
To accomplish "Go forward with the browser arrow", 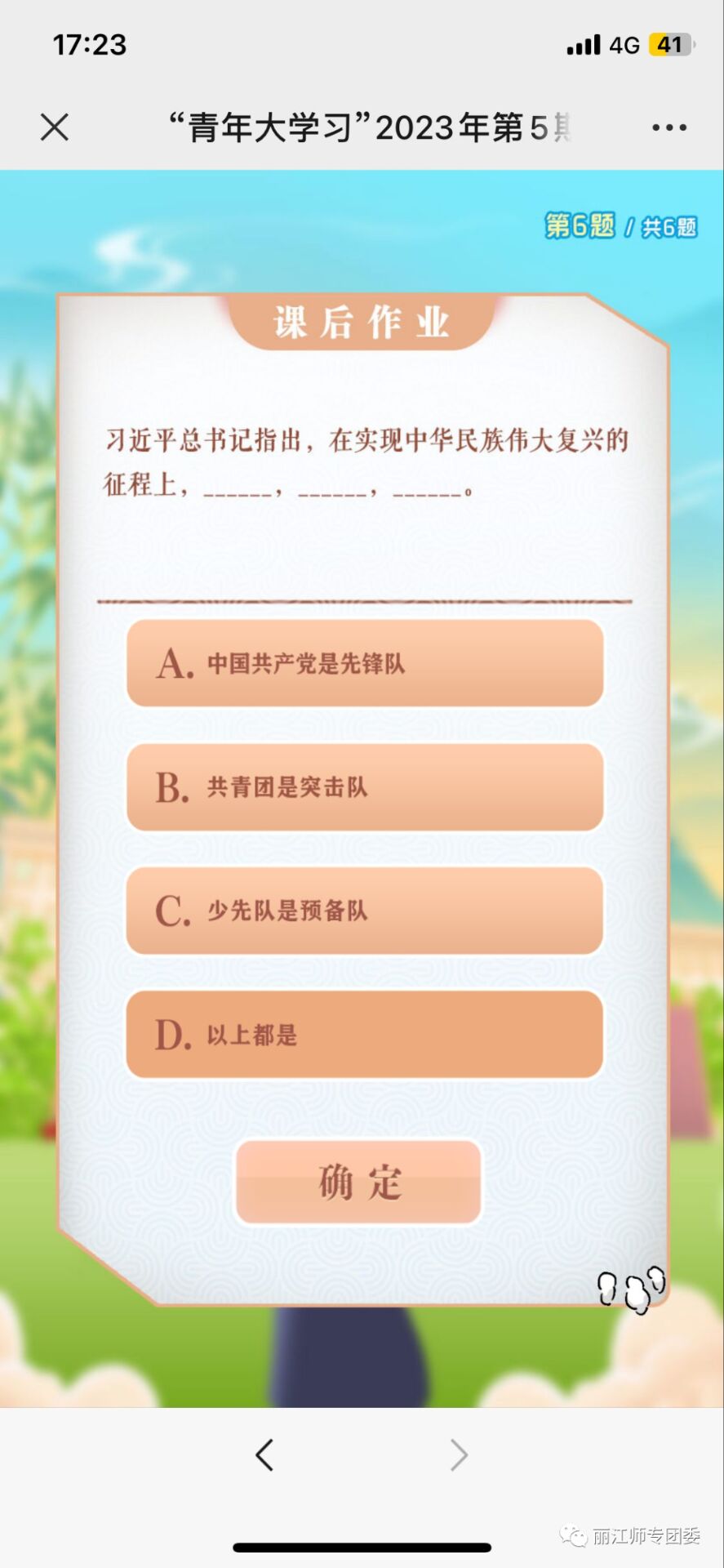I will point(459,1454).
